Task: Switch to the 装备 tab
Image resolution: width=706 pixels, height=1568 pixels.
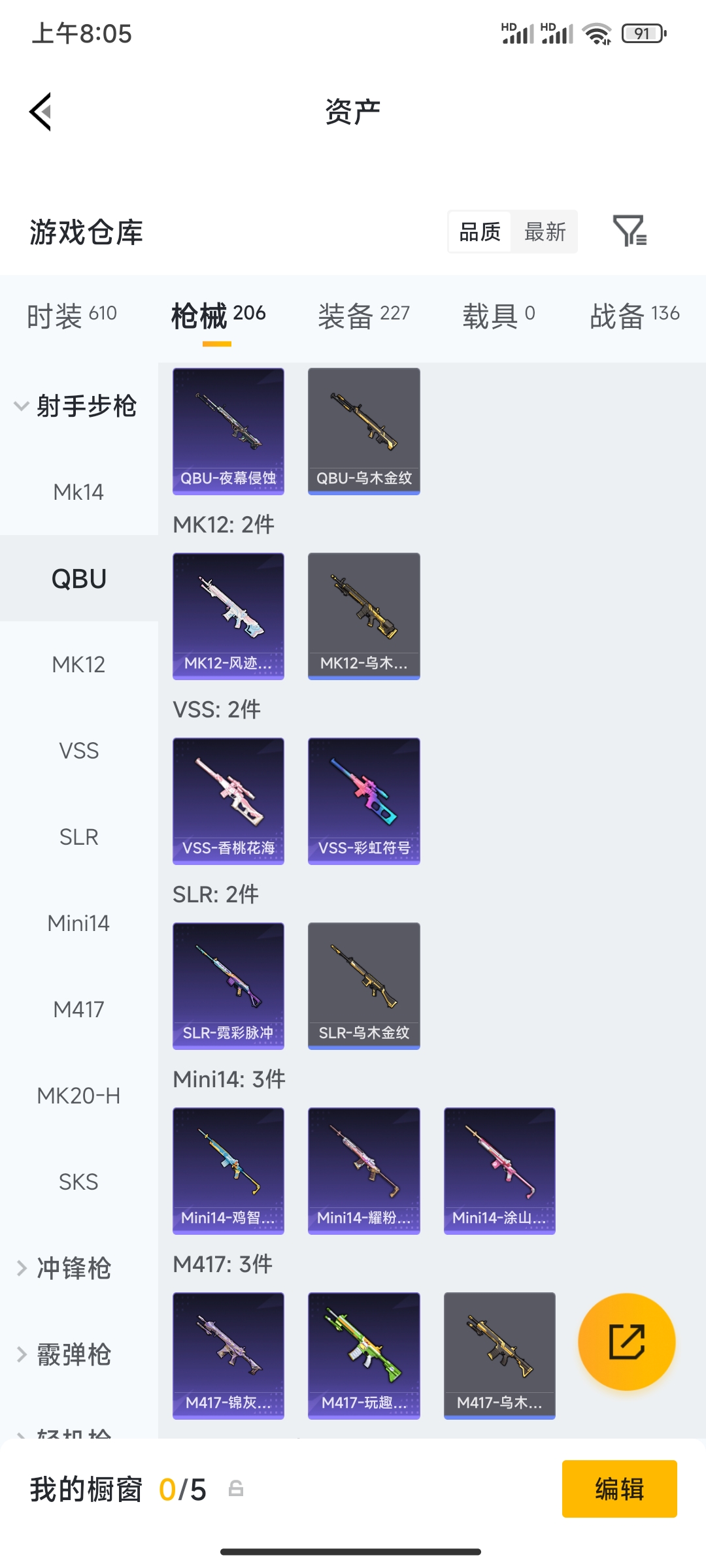Action: tap(363, 316)
